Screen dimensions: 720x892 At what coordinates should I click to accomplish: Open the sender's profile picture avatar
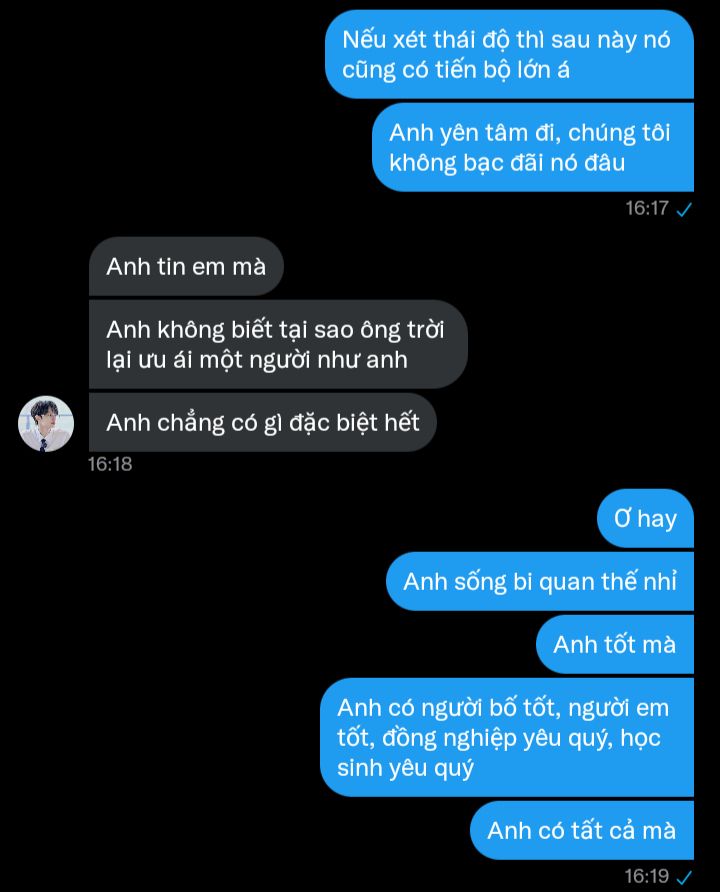46,423
